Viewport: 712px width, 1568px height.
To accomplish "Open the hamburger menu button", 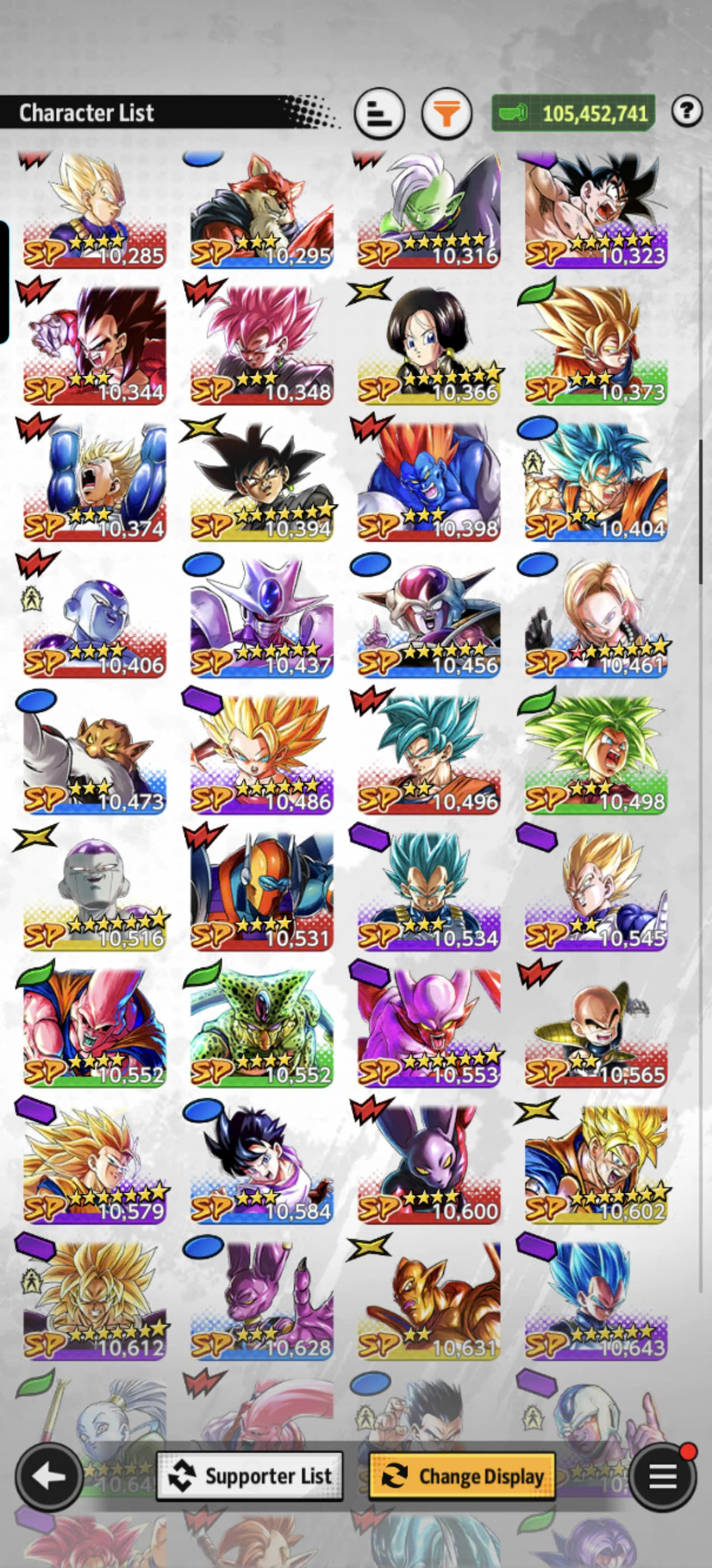I will (663, 1477).
